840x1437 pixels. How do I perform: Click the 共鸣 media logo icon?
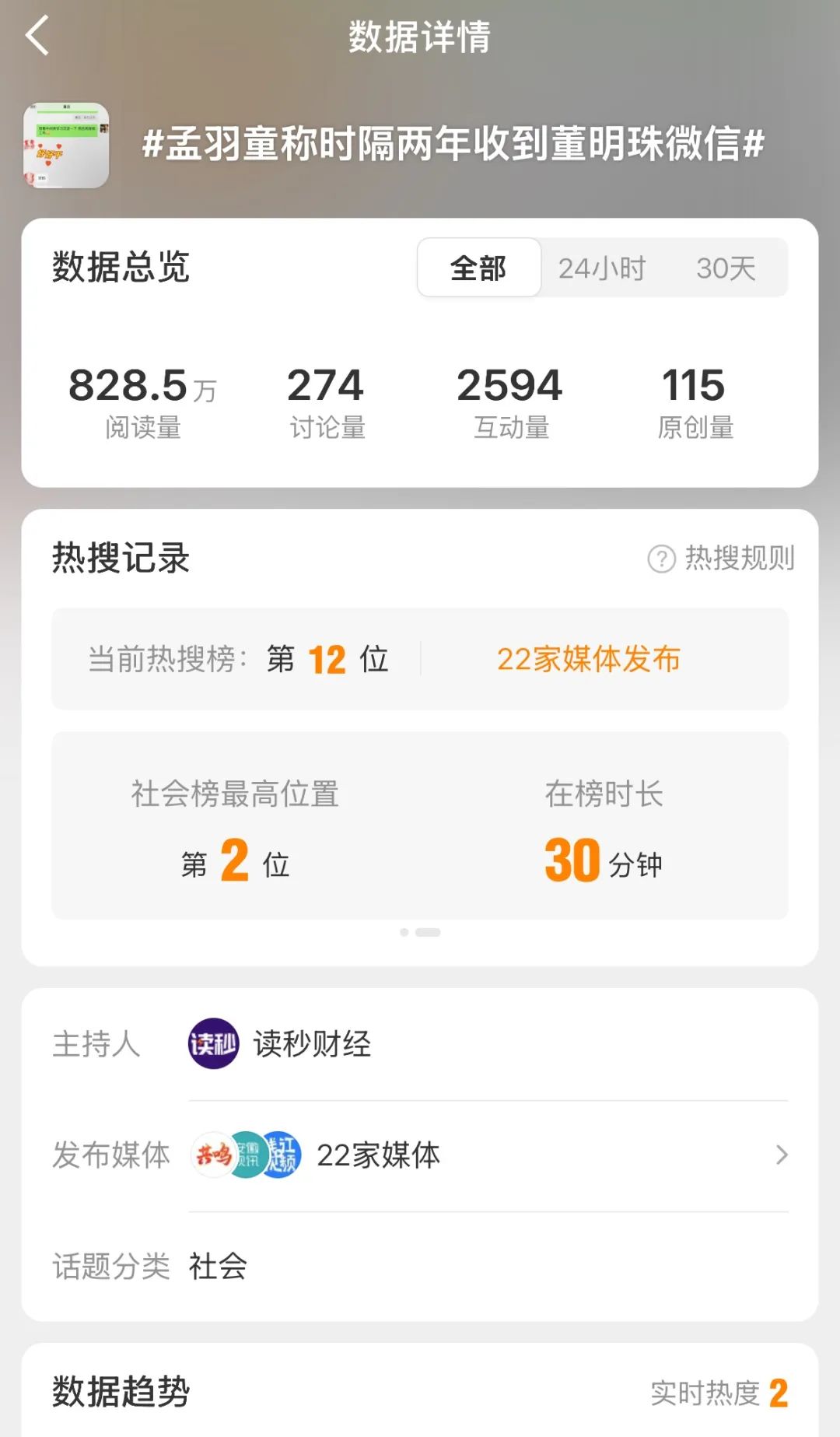[214, 1155]
